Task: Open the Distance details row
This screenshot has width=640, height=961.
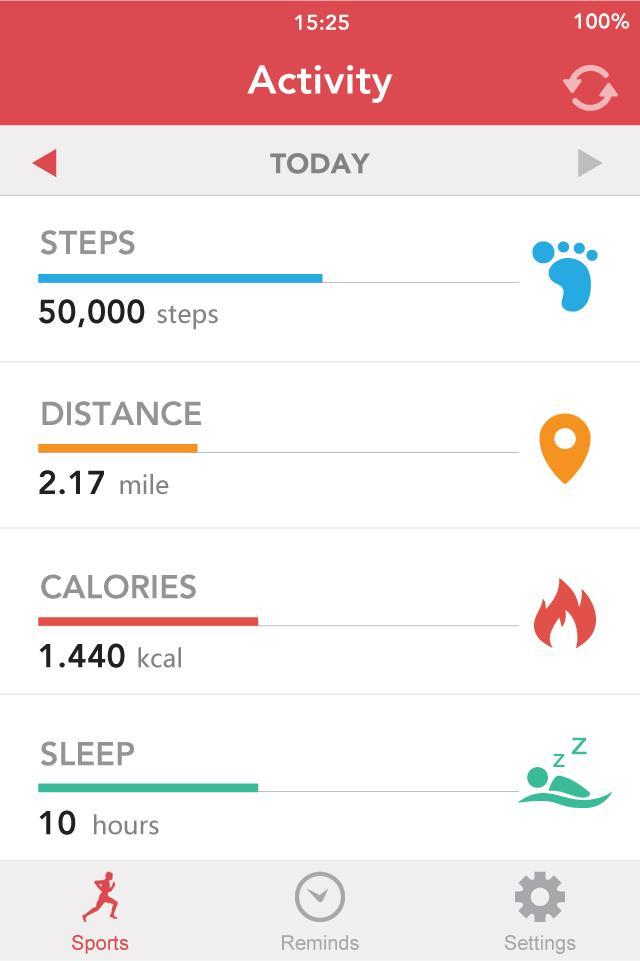Action: [320, 446]
